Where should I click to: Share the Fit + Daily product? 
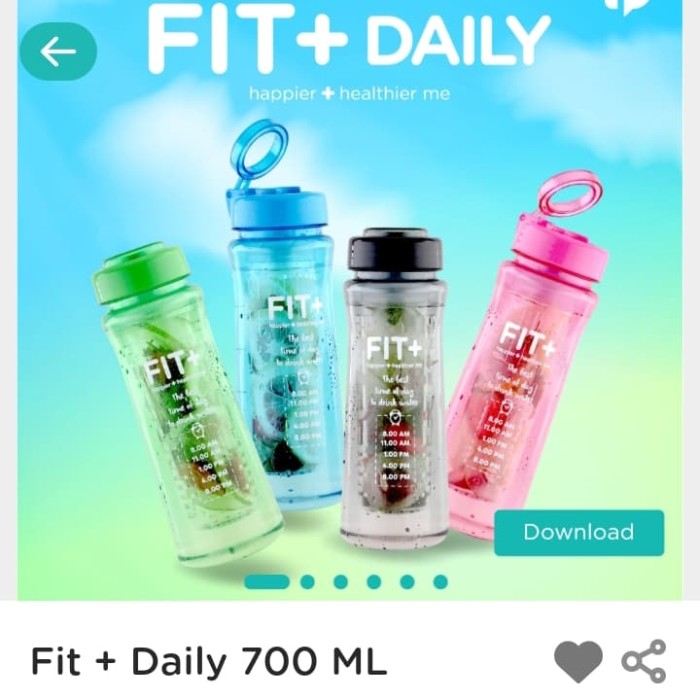[644, 662]
